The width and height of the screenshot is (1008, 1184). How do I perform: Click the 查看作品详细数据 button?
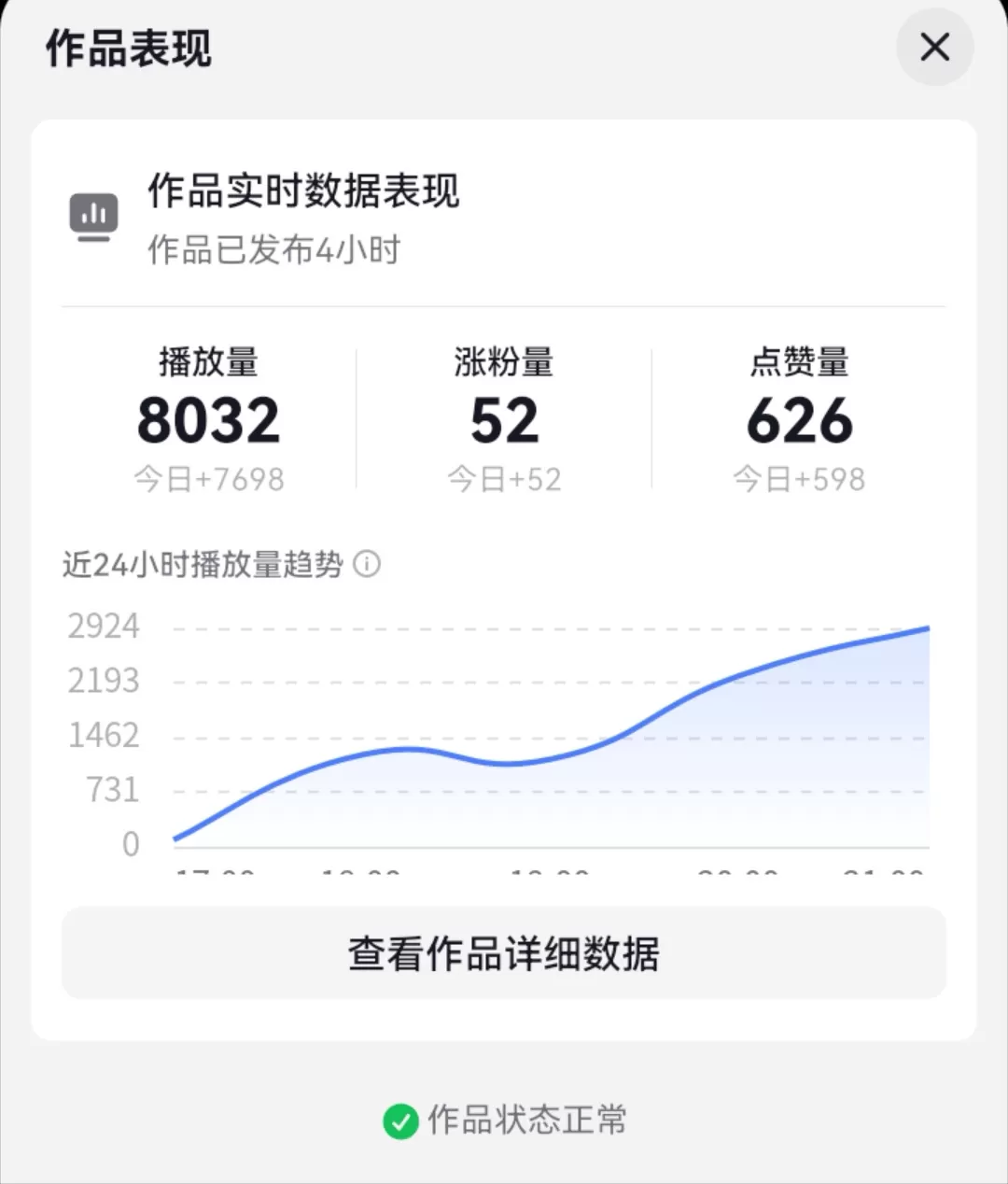[504, 952]
